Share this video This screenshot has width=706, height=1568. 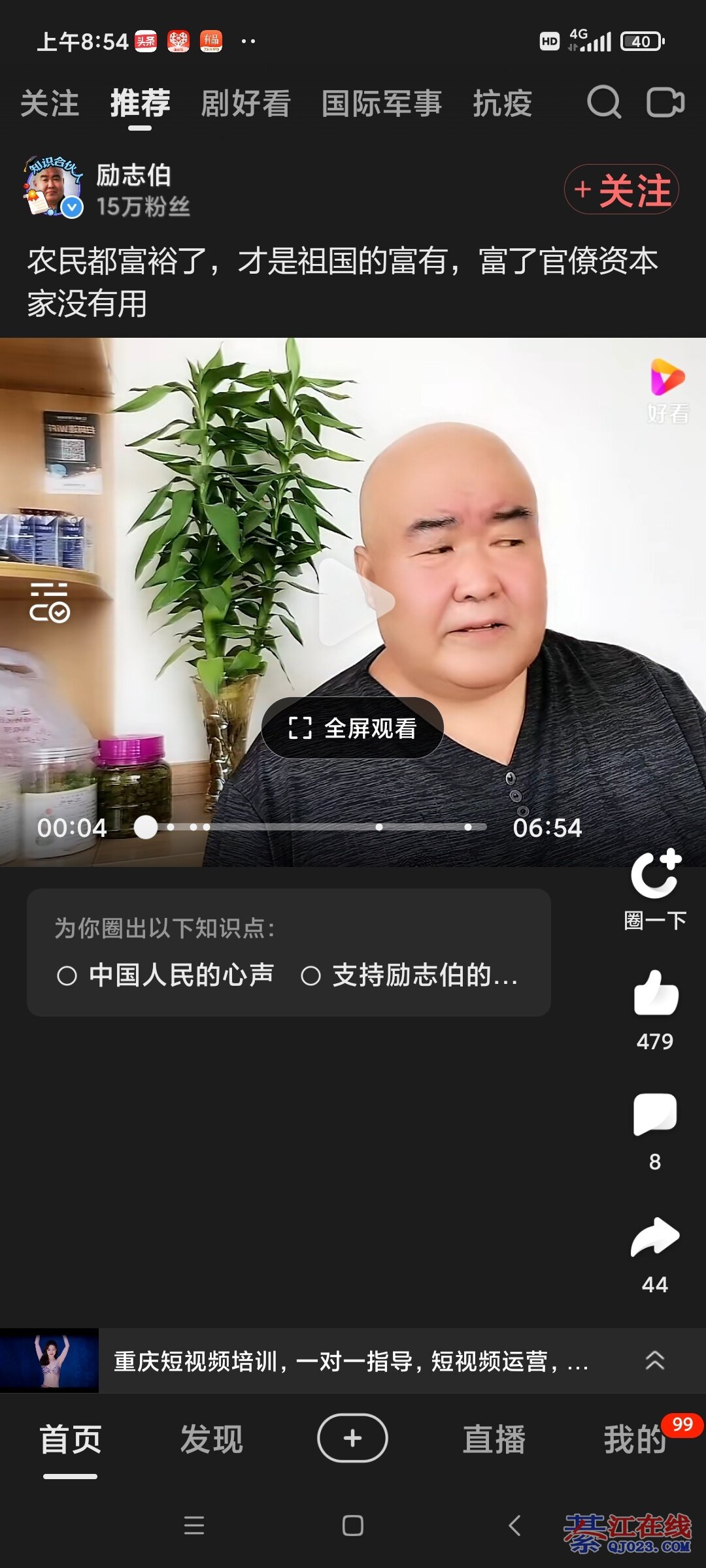click(655, 1237)
